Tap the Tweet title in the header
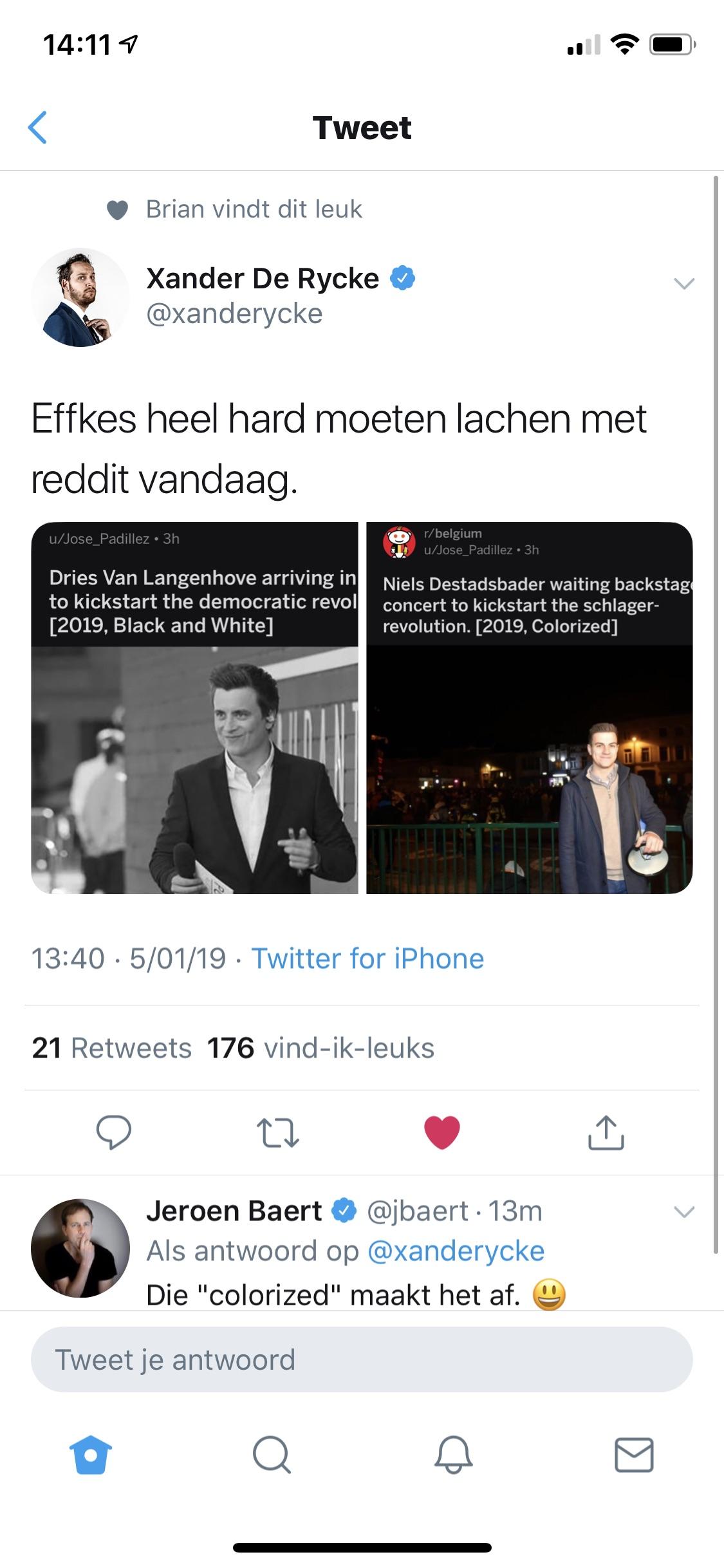724x1568 pixels. 362,127
